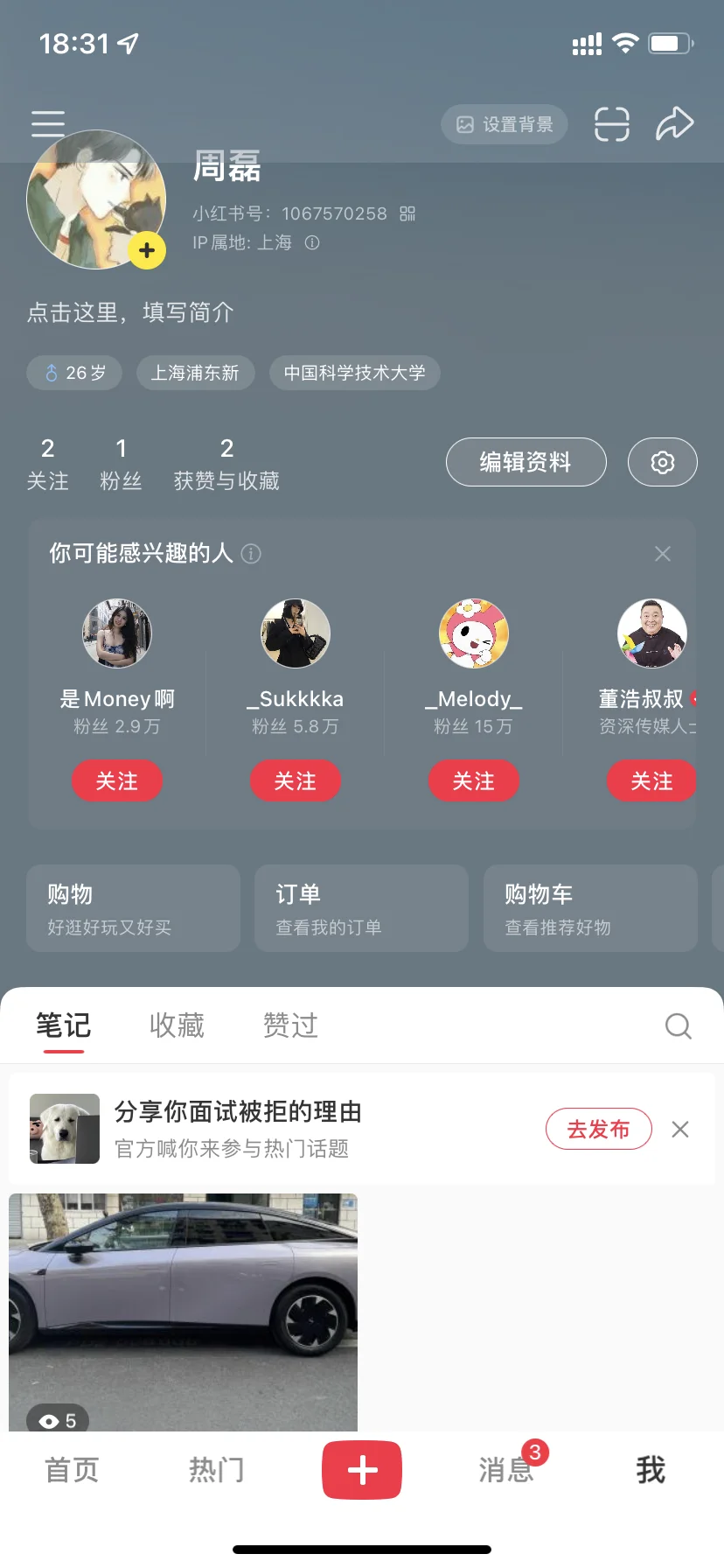Image resolution: width=724 pixels, height=1568 pixels.
Task: Dismiss the 你可能感兴趣的人 suggestions
Action: point(663,554)
